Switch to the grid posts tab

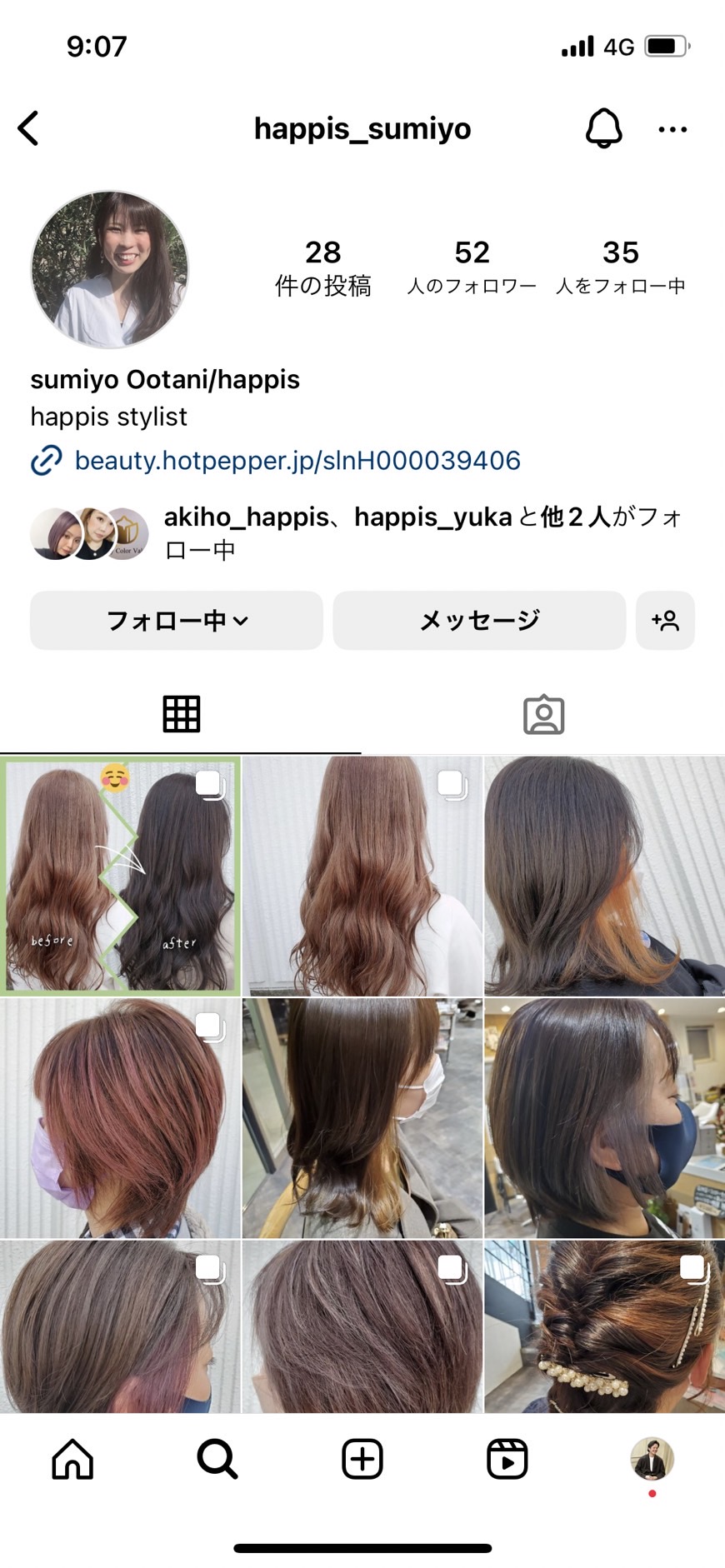point(181,714)
